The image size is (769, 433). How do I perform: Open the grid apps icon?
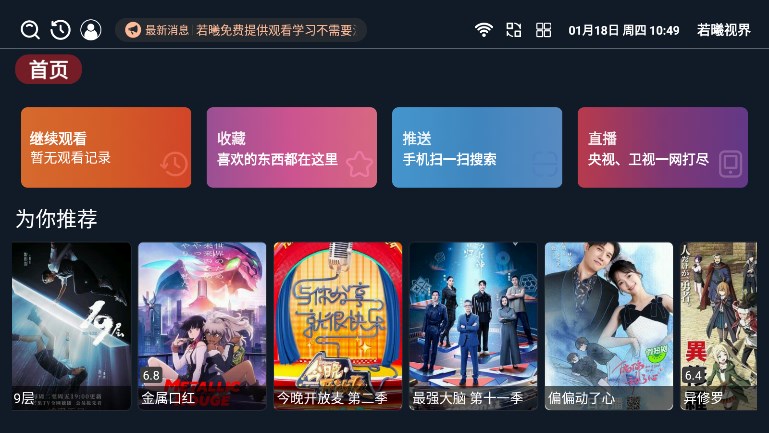tap(544, 30)
